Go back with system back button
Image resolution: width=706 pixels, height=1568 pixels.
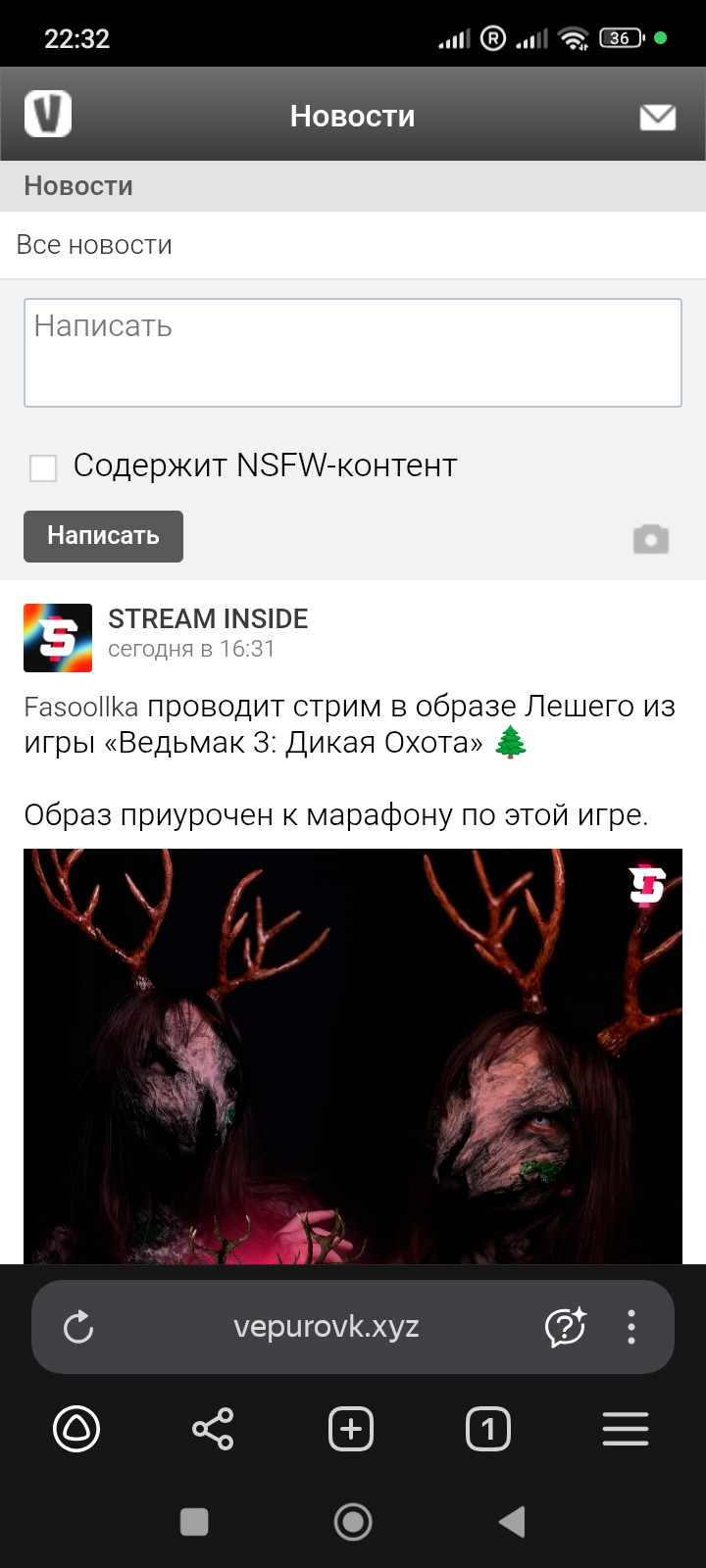tap(512, 1522)
